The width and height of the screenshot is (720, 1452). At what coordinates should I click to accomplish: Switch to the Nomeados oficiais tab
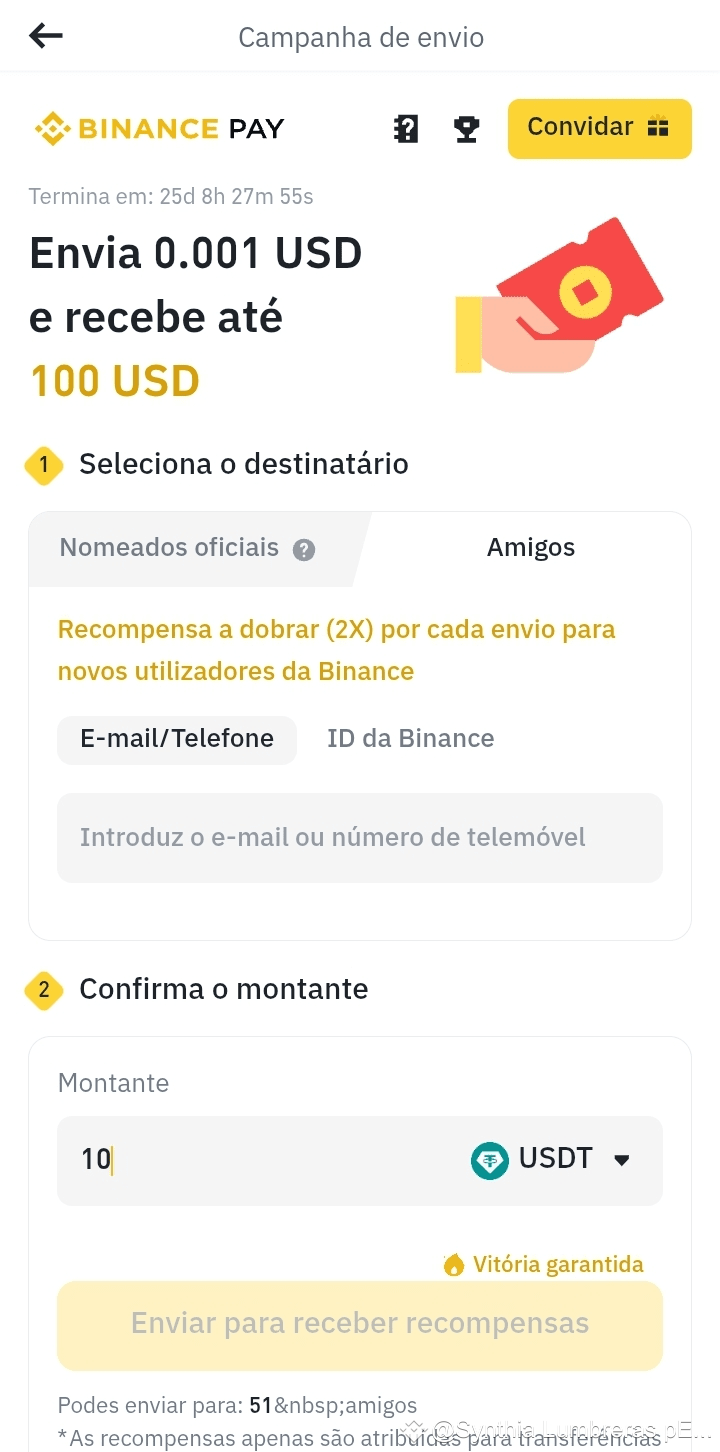click(x=170, y=548)
